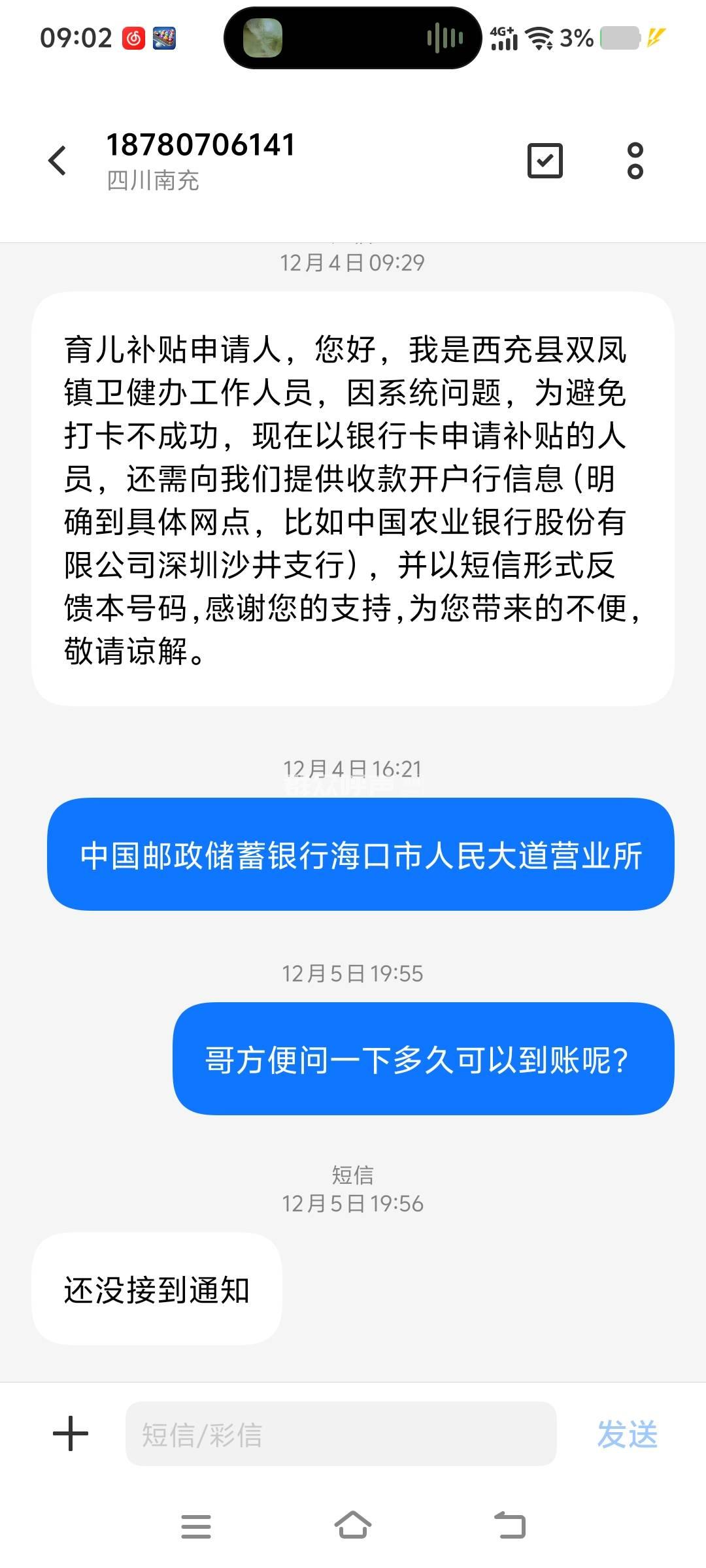Go back to the message list
The image size is (706, 1568).
[x=58, y=161]
